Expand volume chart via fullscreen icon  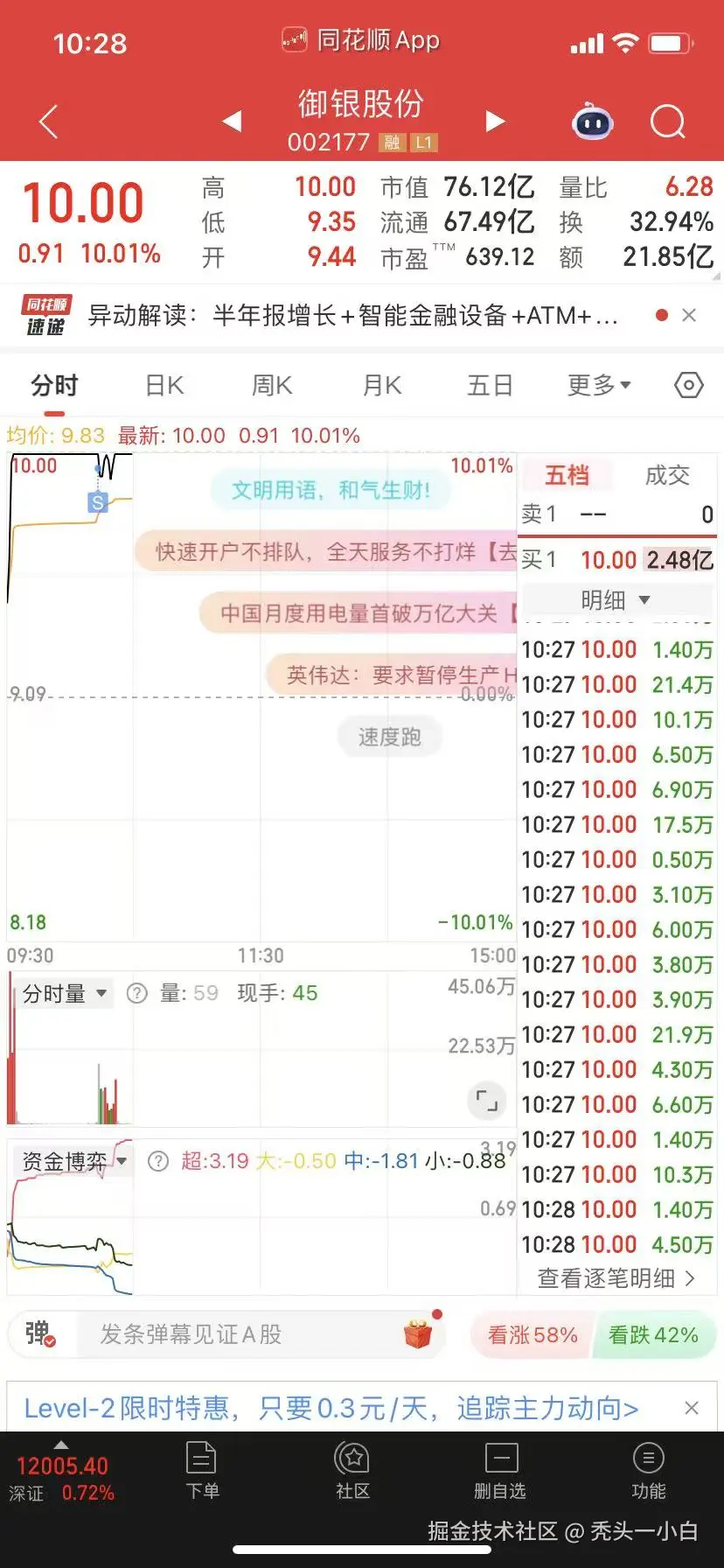[x=486, y=1102]
